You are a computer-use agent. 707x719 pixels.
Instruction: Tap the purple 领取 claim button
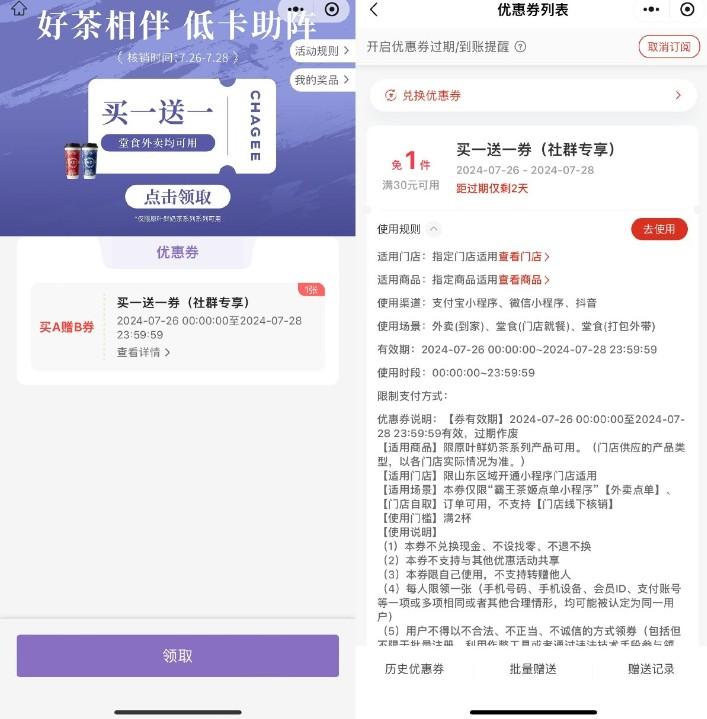pyautogui.click(x=177, y=656)
